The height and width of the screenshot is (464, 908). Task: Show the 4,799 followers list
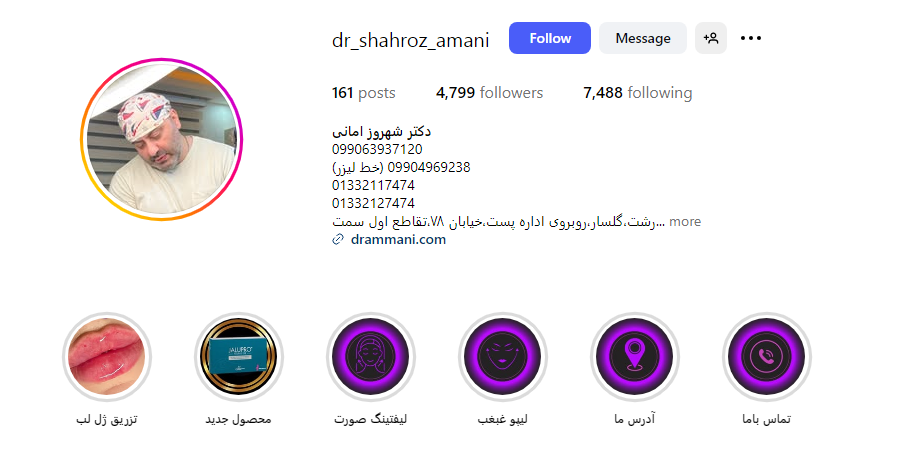[x=489, y=93]
